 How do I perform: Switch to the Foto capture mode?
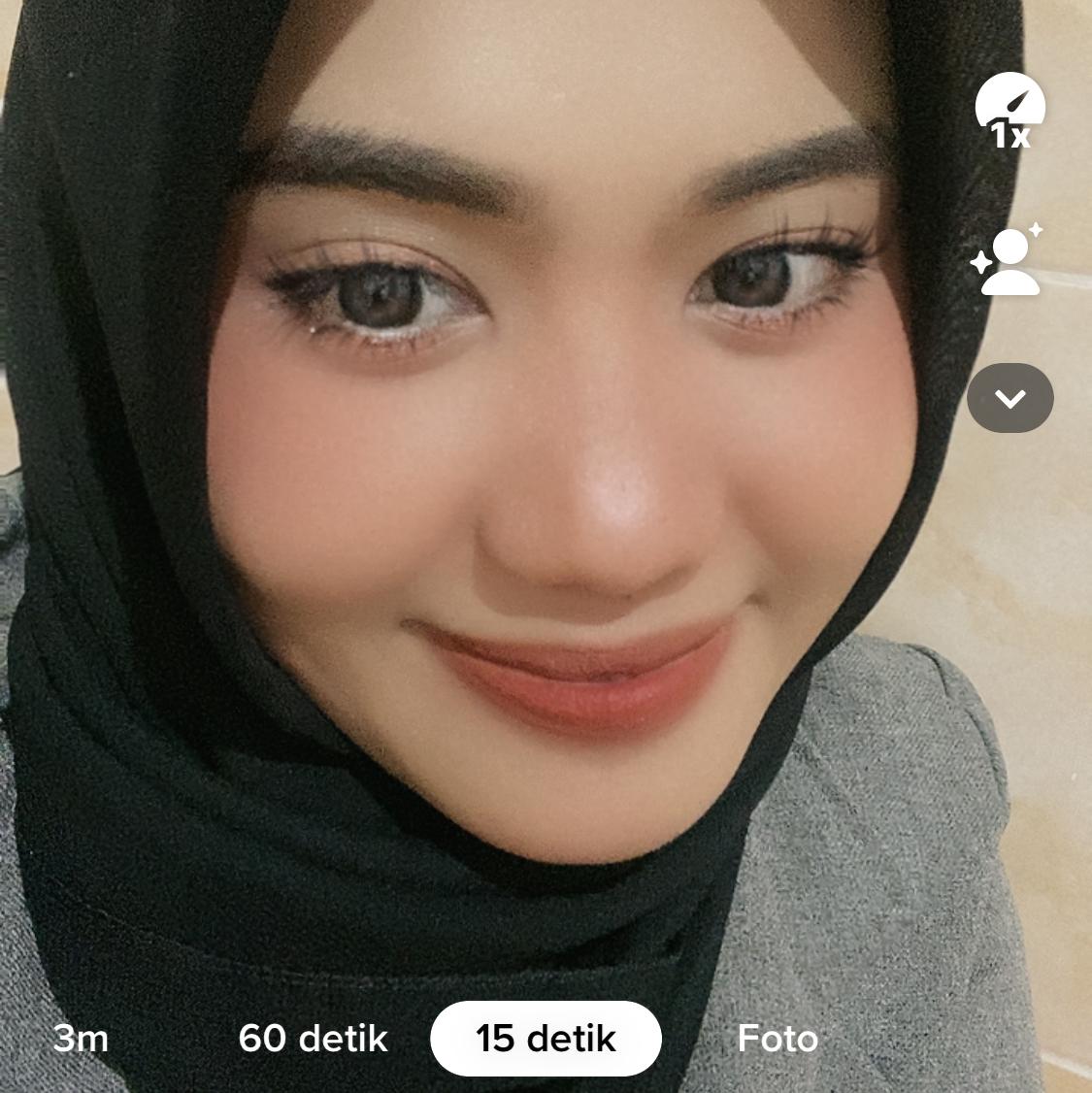click(x=778, y=1039)
